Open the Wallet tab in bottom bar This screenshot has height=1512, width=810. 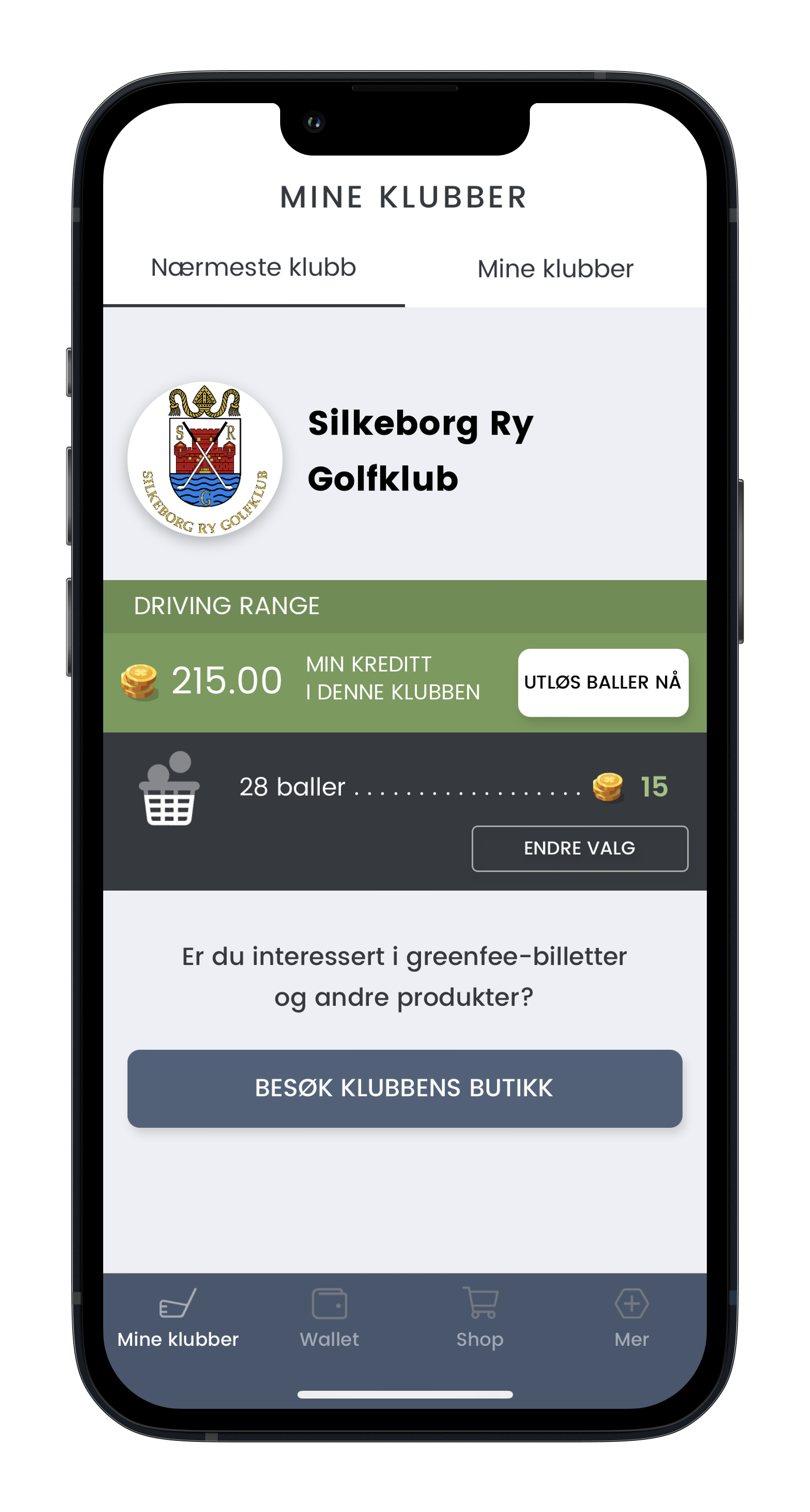(329, 1318)
